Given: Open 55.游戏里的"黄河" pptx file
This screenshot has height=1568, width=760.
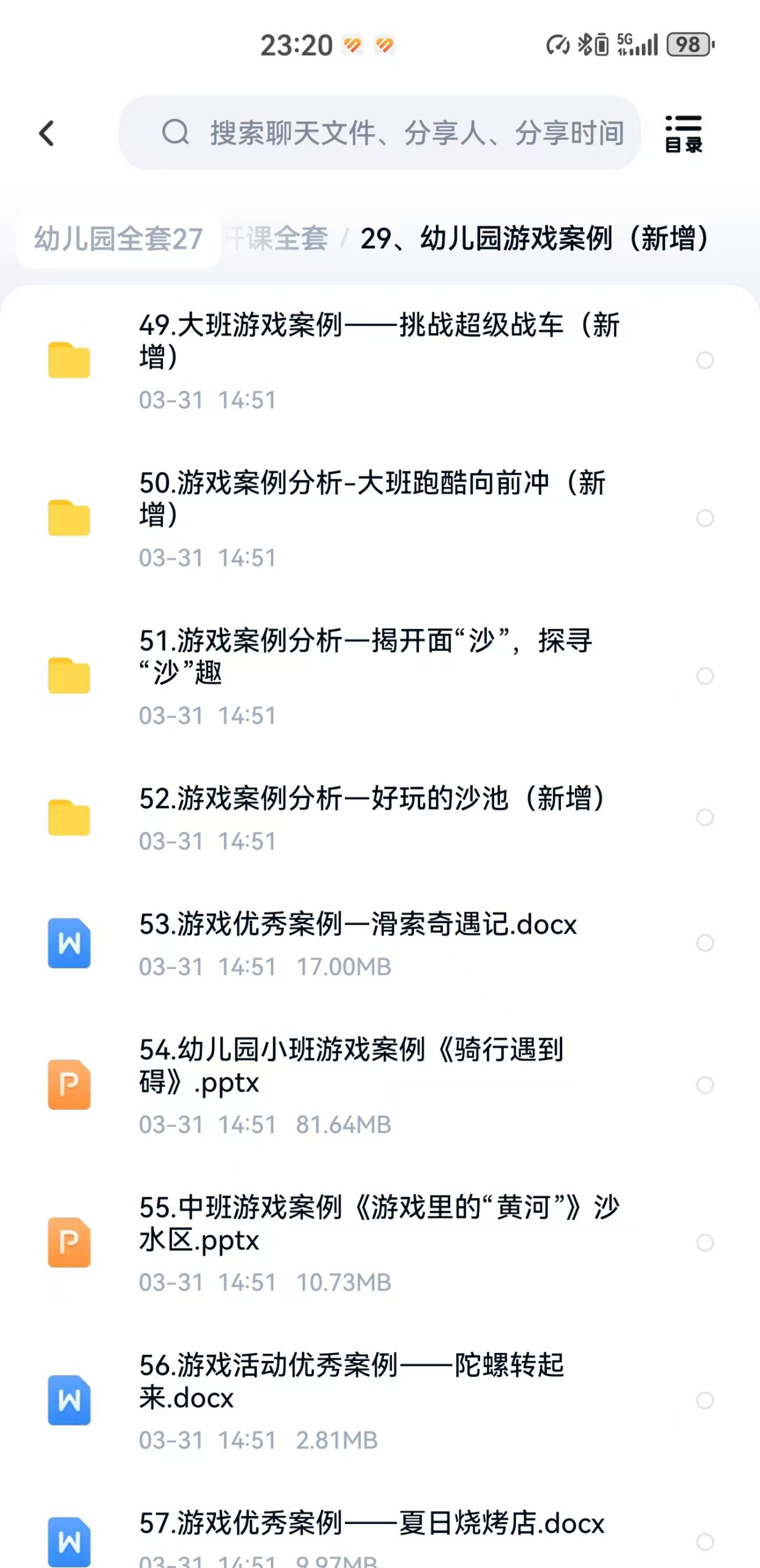Looking at the screenshot, I should (380, 1243).
